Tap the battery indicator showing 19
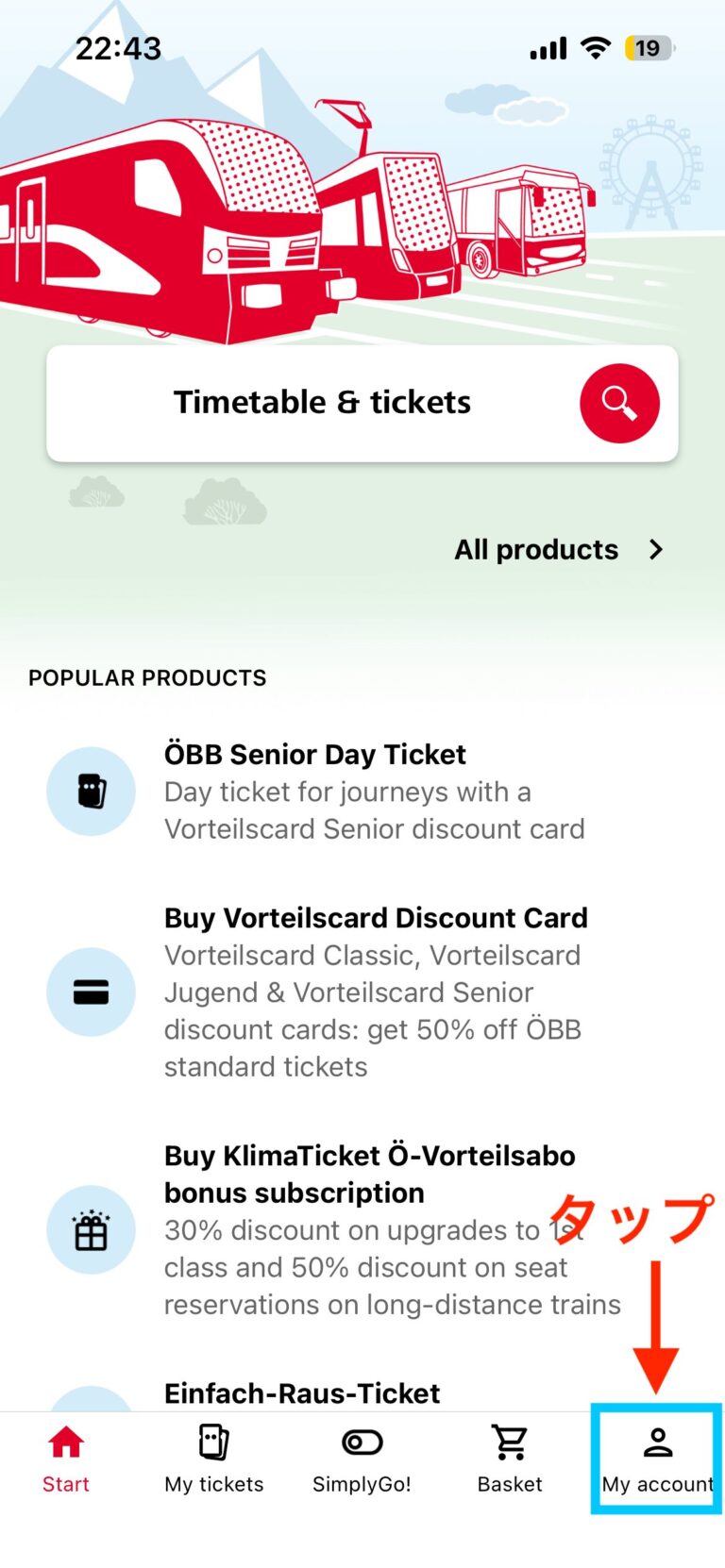Screen dimensions: 725x1568 648,47
